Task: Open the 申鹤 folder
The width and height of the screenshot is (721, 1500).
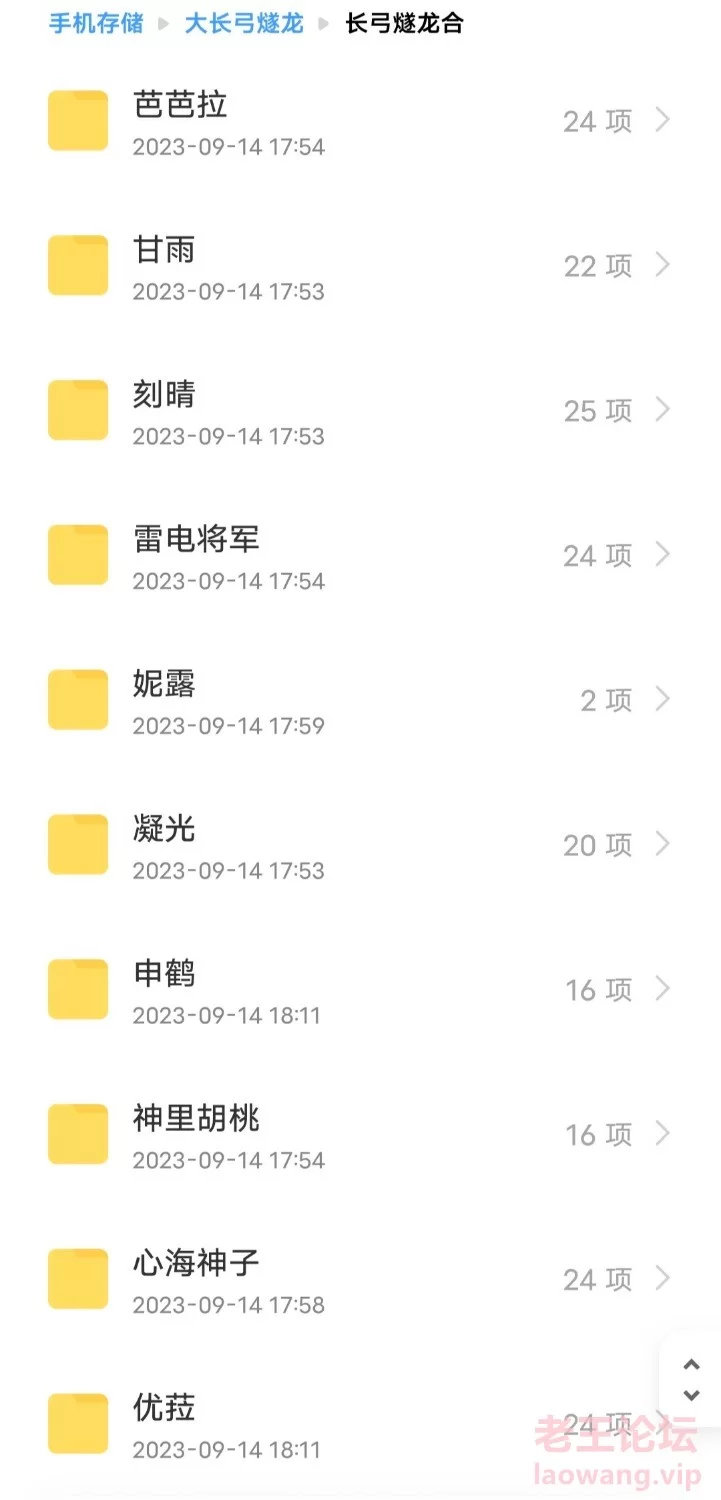Action: click(x=360, y=990)
